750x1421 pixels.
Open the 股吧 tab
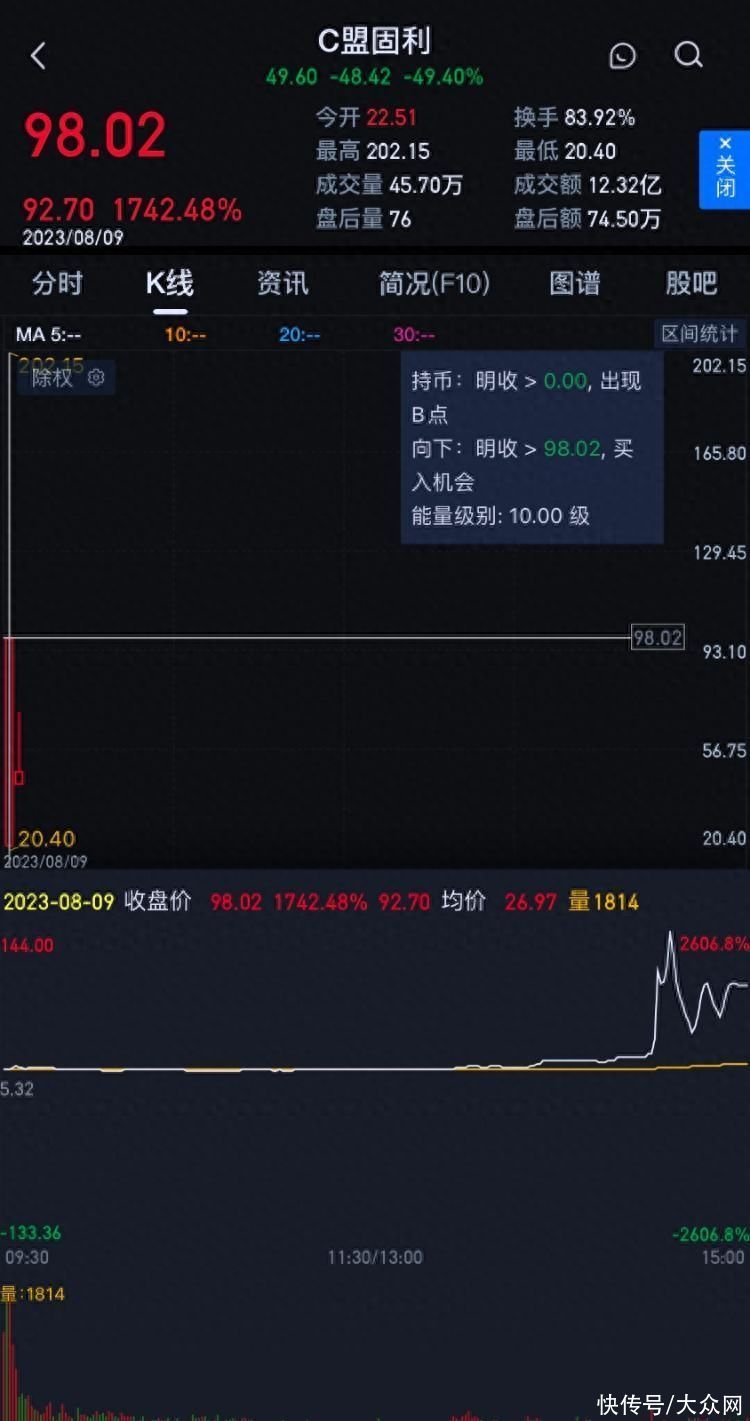691,283
